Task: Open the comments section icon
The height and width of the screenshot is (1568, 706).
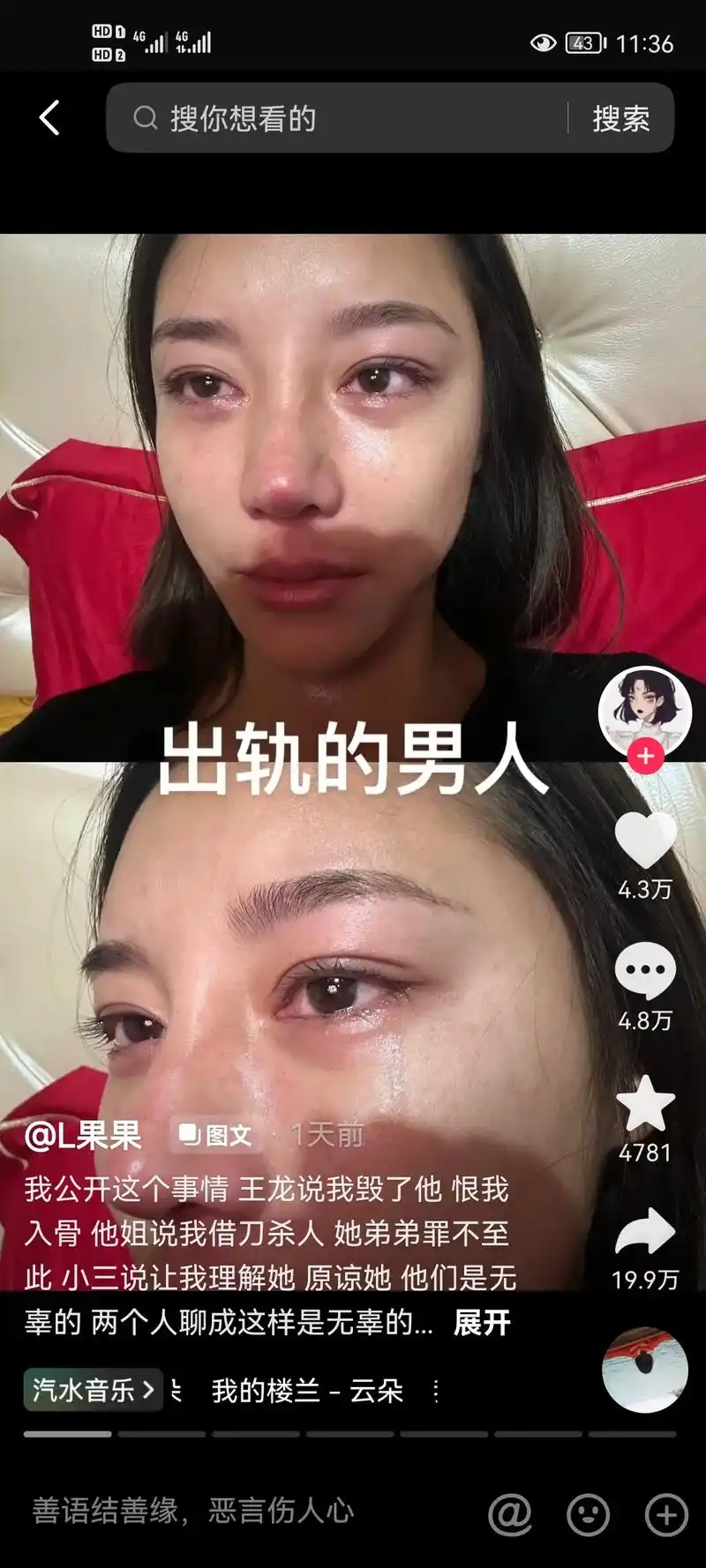Action: pyautogui.click(x=647, y=970)
